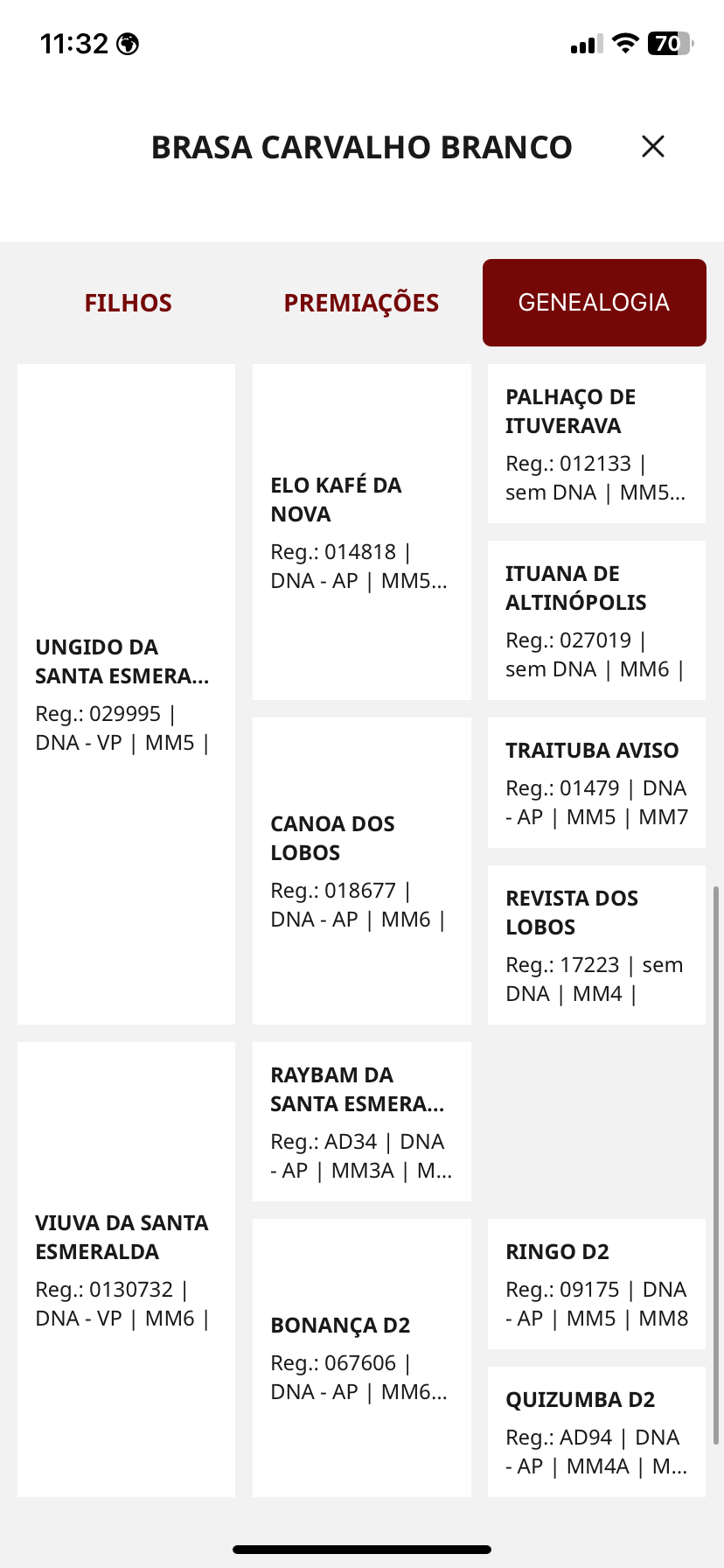Open the Viuva da Santa Esmeralda card

point(127,1270)
